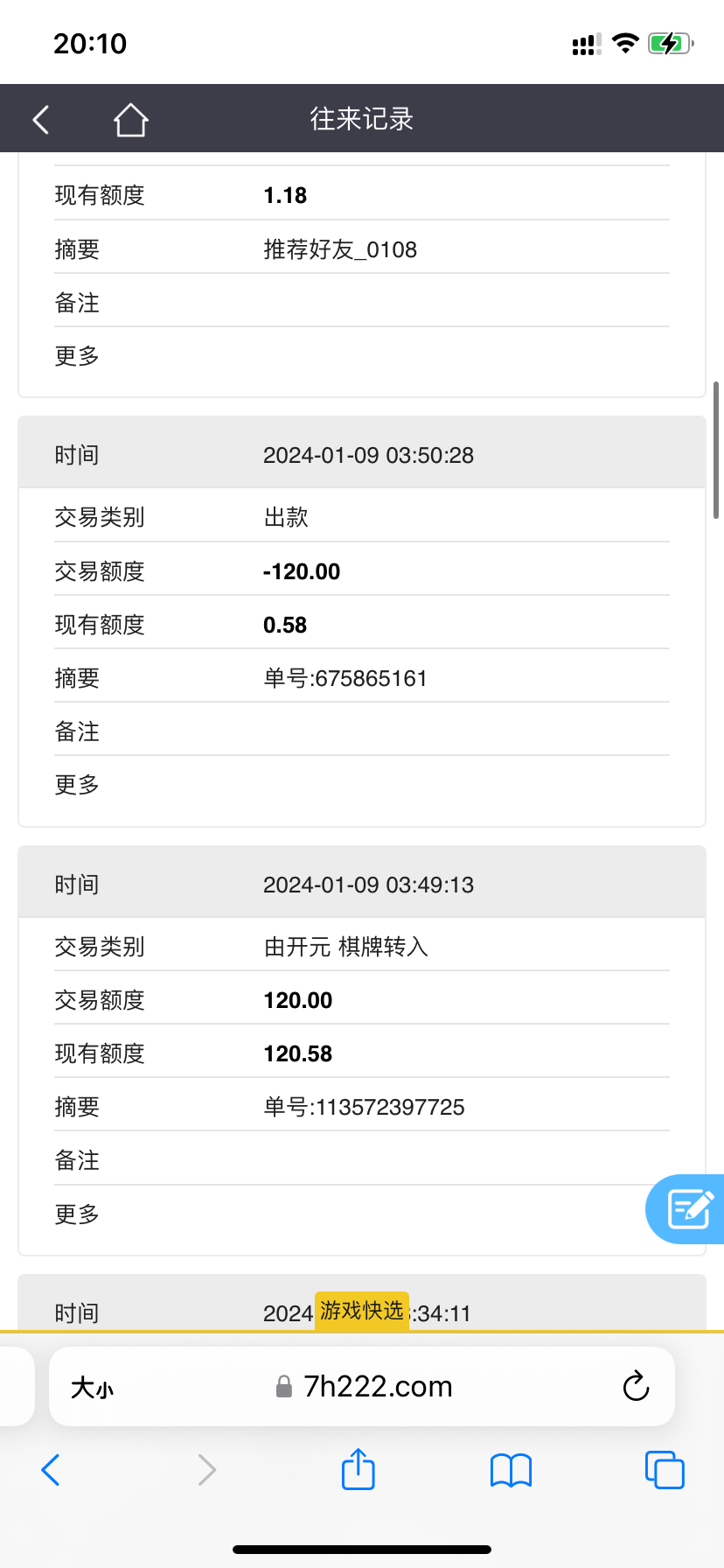Open the home page icon
The height and width of the screenshot is (1568, 724).
[x=130, y=119]
